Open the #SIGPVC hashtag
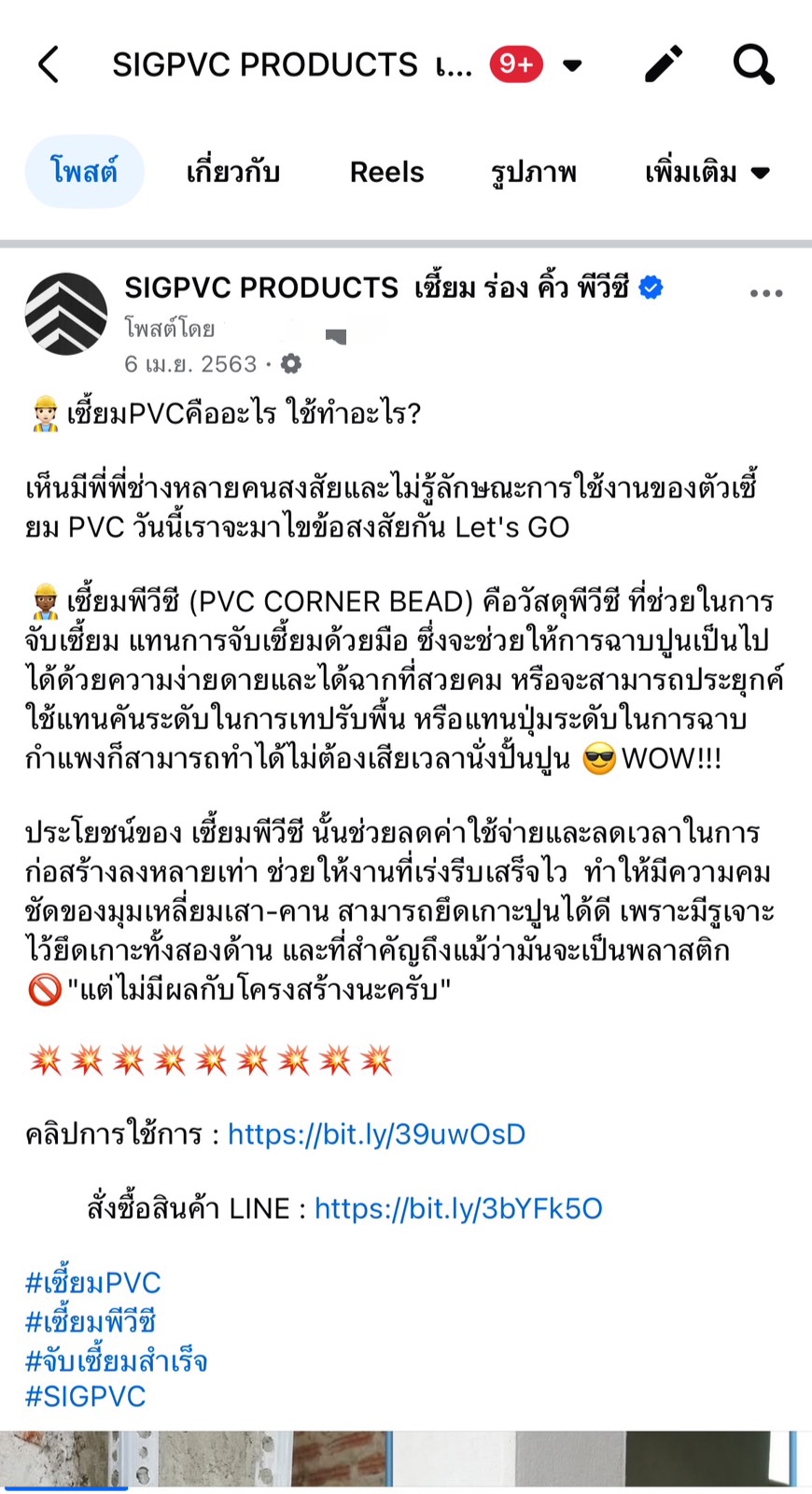812x1494 pixels. click(85, 1397)
